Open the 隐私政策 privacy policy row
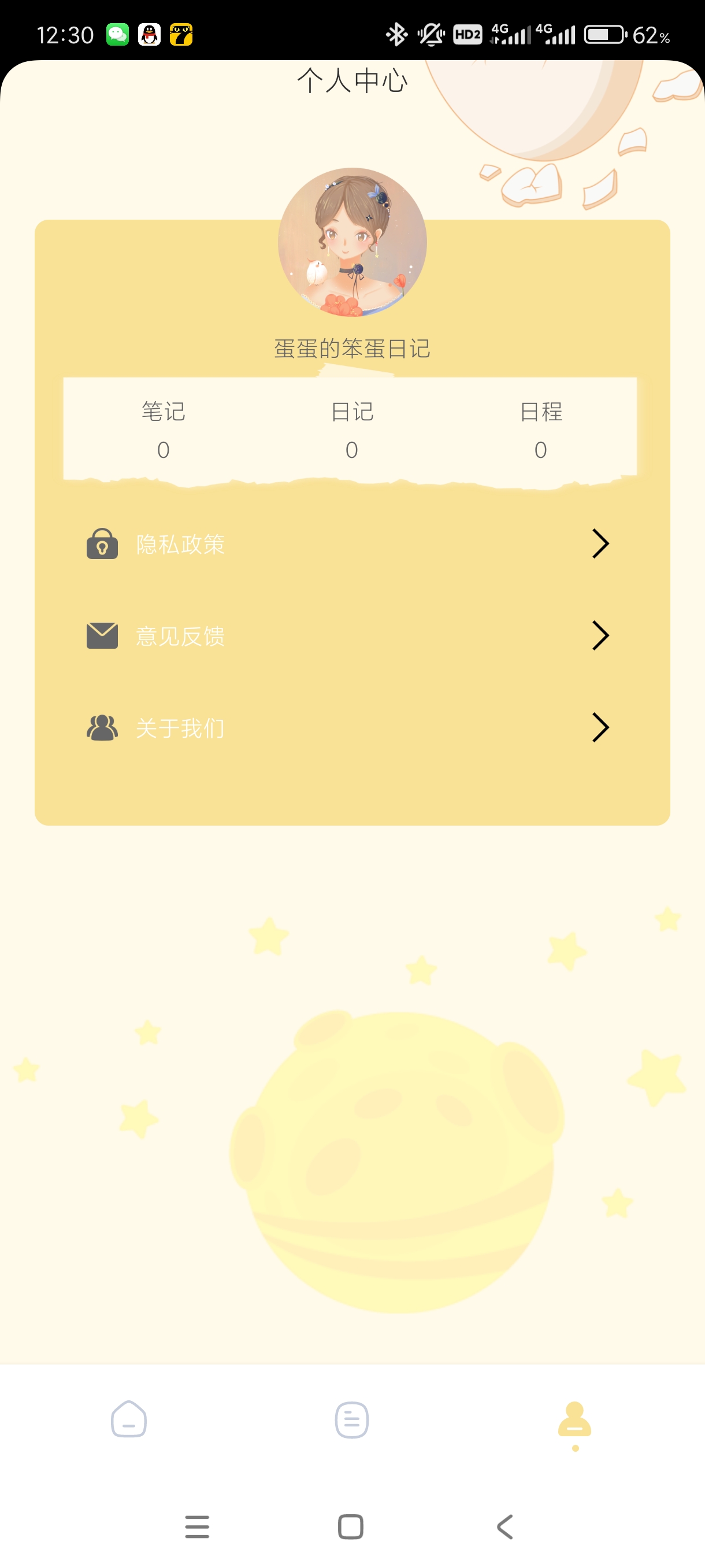Image resolution: width=705 pixels, height=1568 pixels. tap(351, 543)
